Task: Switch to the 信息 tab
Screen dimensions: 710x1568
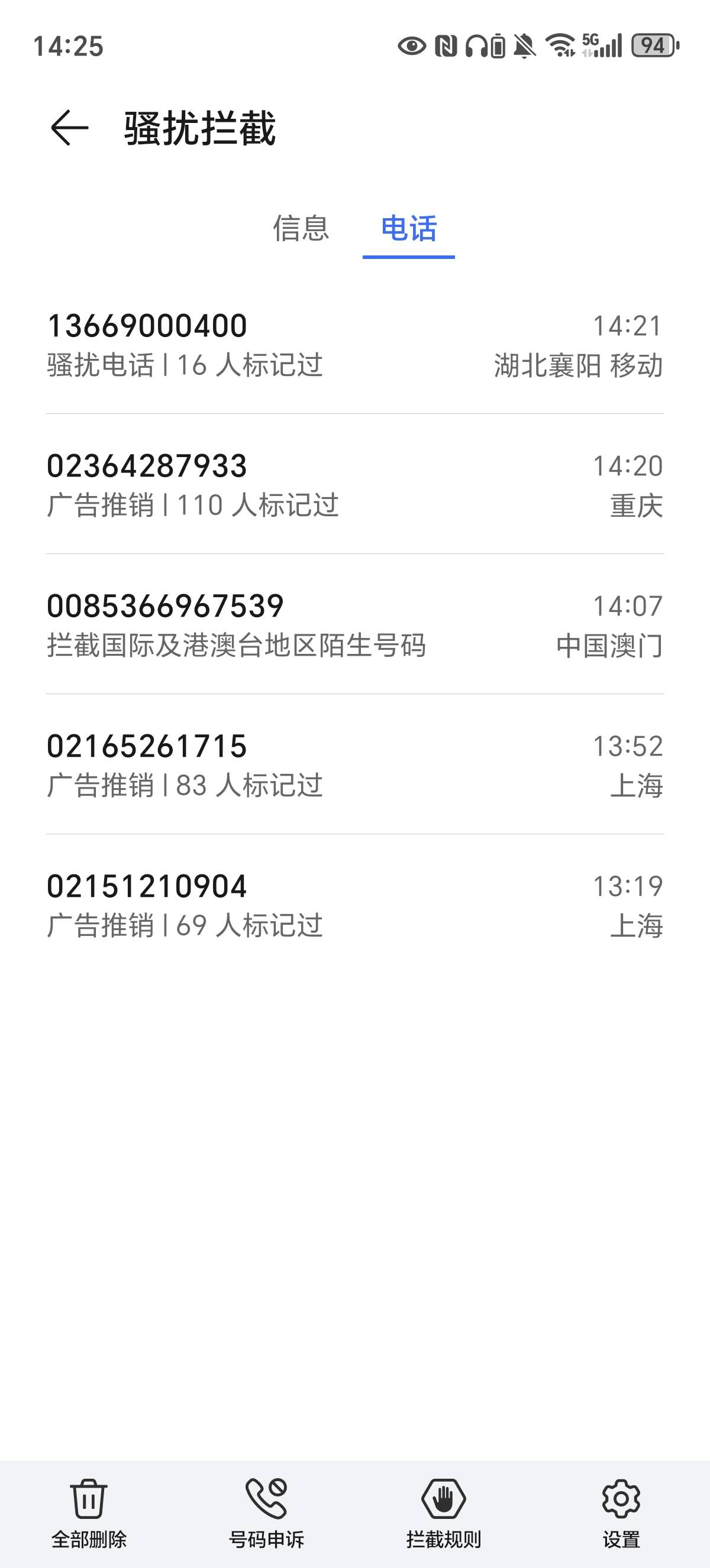Action: click(301, 229)
